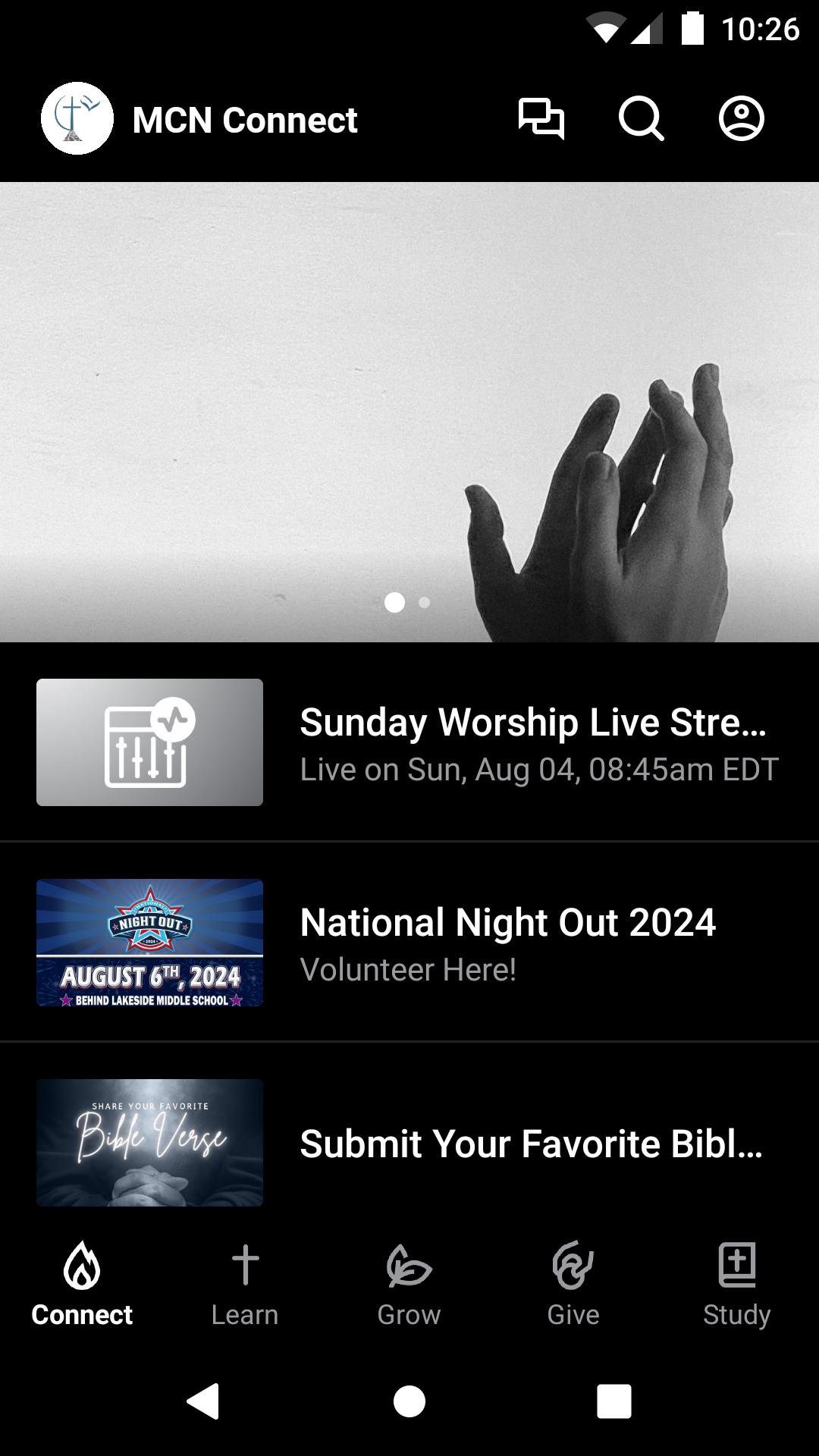Open the praying hand banner
The height and width of the screenshot is (1456, 819).
pos(409,412)
